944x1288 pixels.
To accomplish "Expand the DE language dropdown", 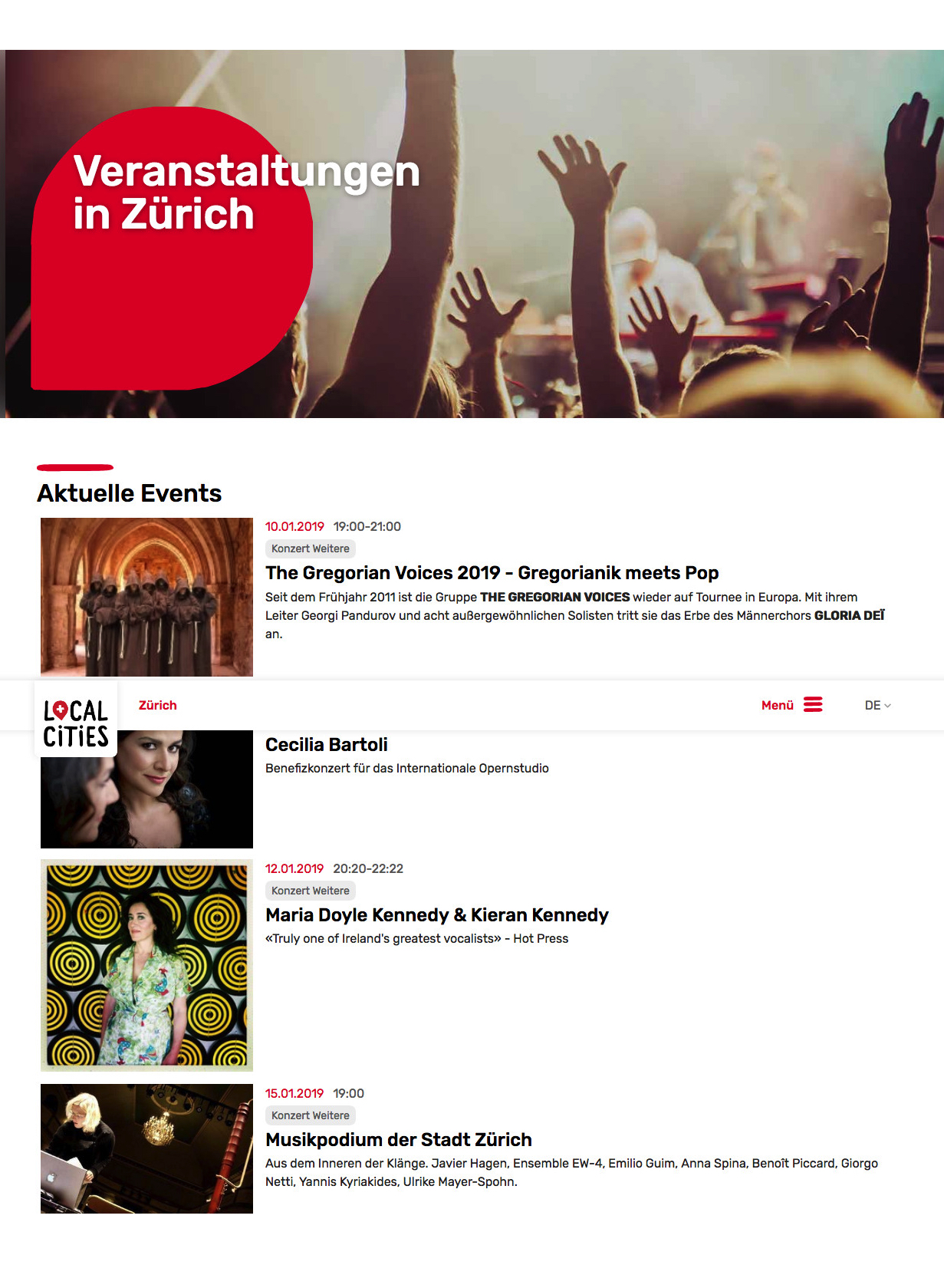I will 877,706.
